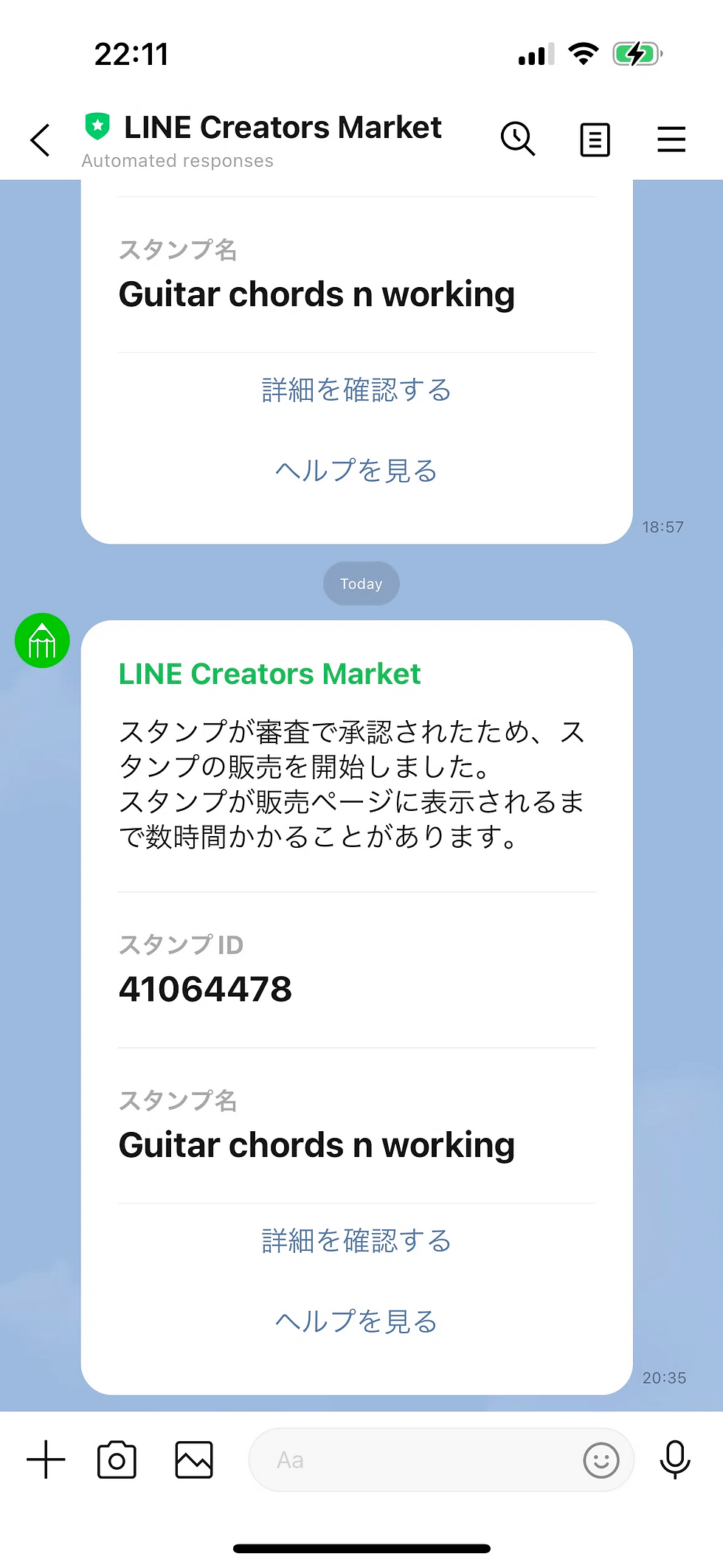This screenshot has height=1568, width=723.
Task: Open LINE Creators Market profile avatar
Action: click(x=42, y=640)
